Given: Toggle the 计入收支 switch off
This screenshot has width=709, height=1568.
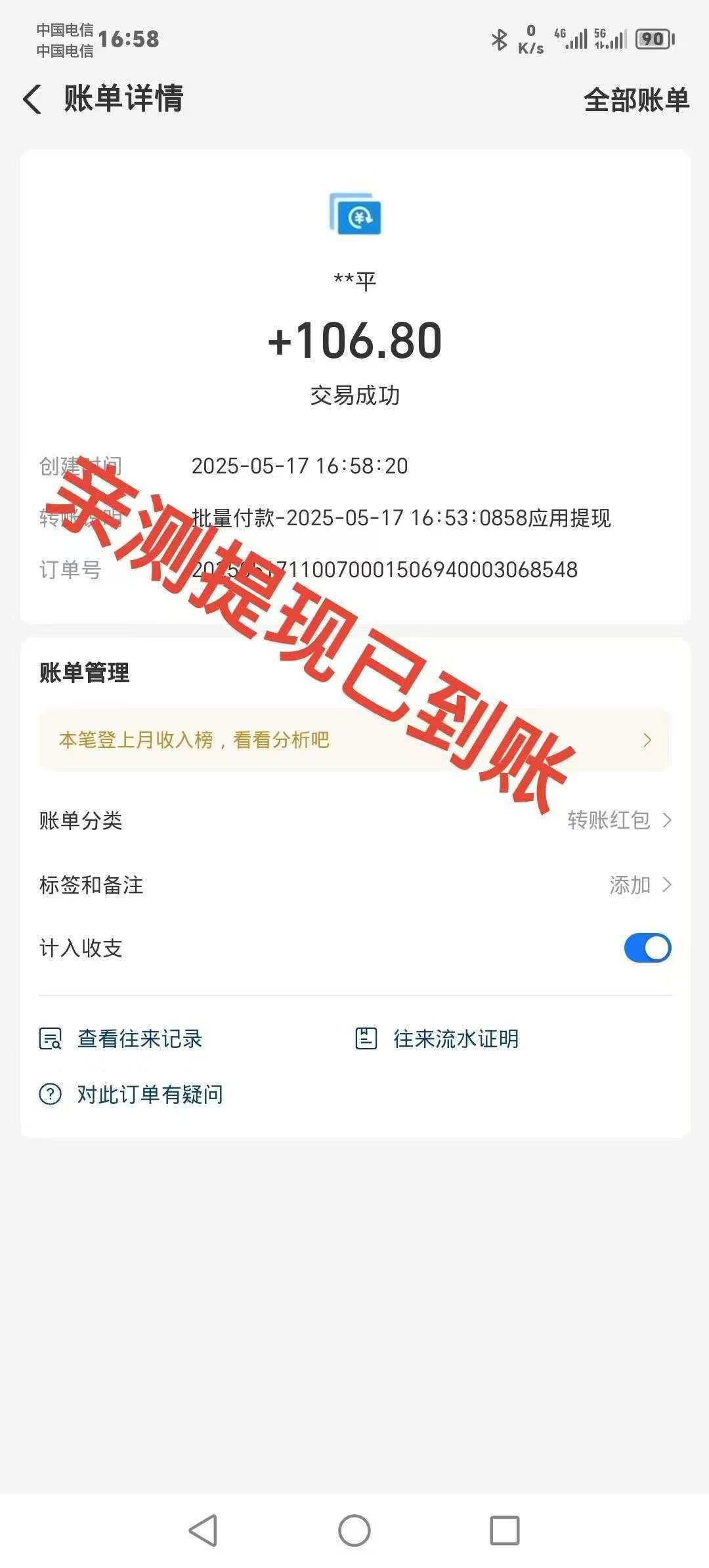Looking at the screenshot, I should [x=647, y=947].
